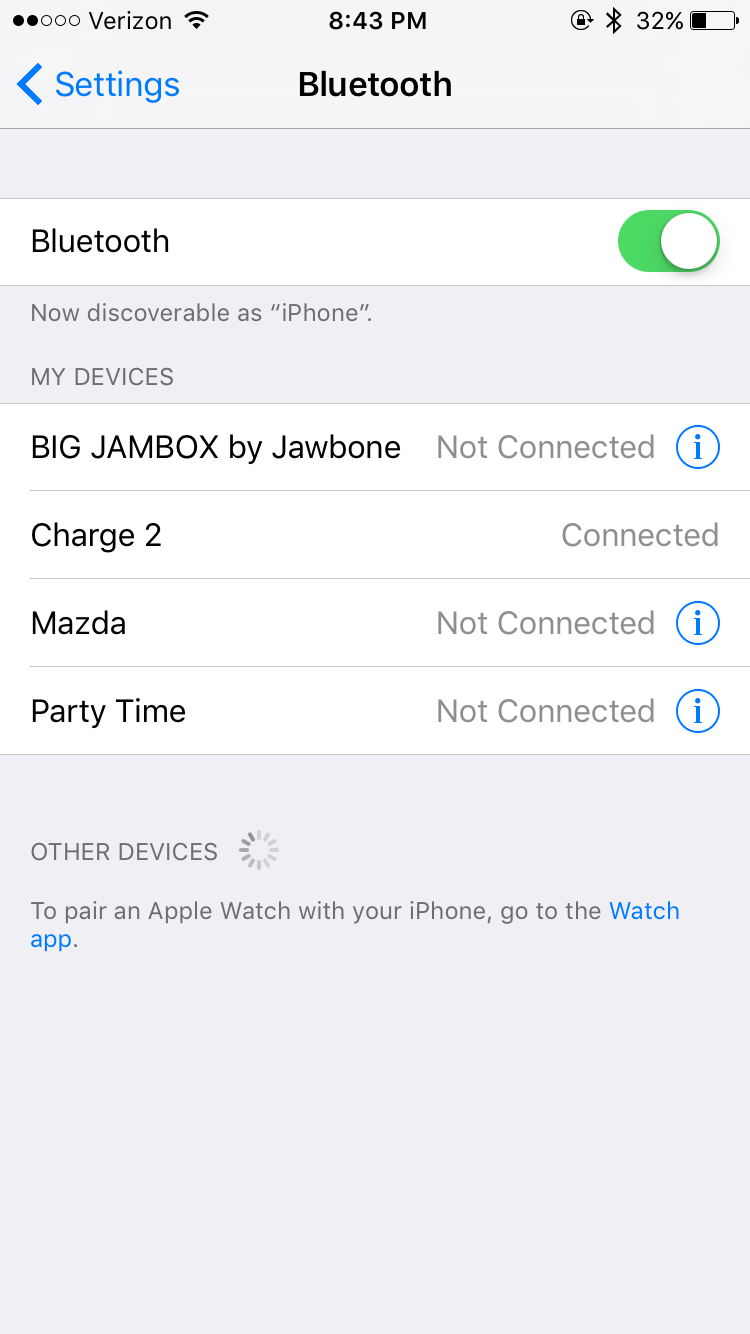Open the Watch app link
Screen dimensions: 750x1334
pos(644,911)
